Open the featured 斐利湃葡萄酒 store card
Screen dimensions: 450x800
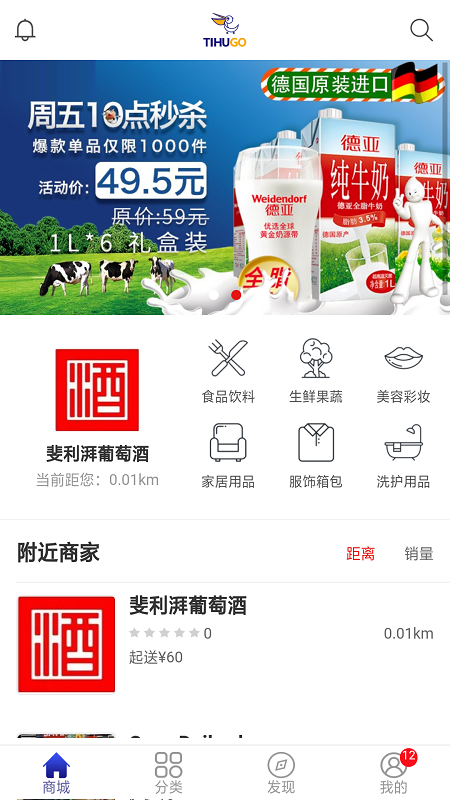point(97,418)
